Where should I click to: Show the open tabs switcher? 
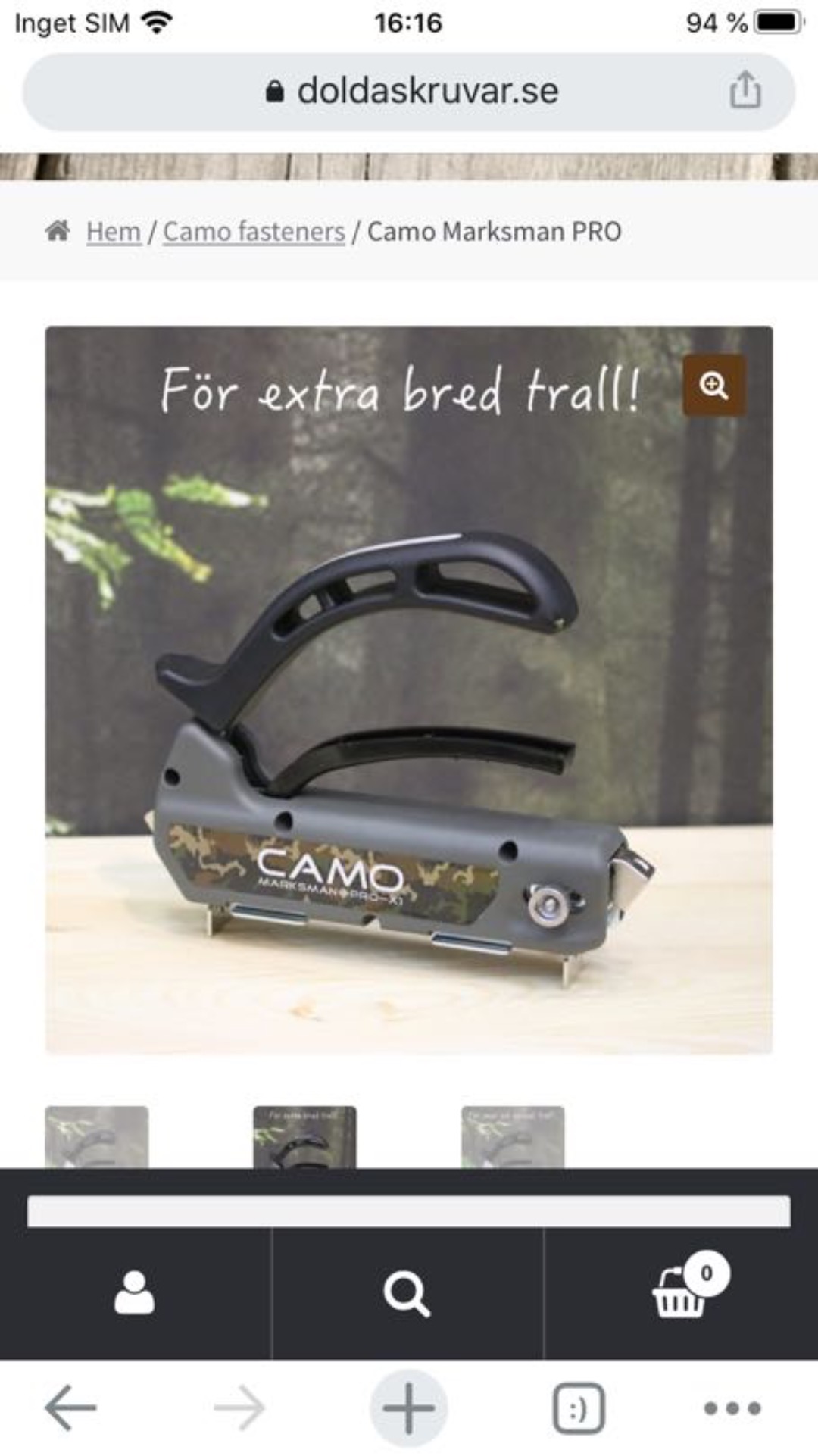click(x=578, y=1408)
